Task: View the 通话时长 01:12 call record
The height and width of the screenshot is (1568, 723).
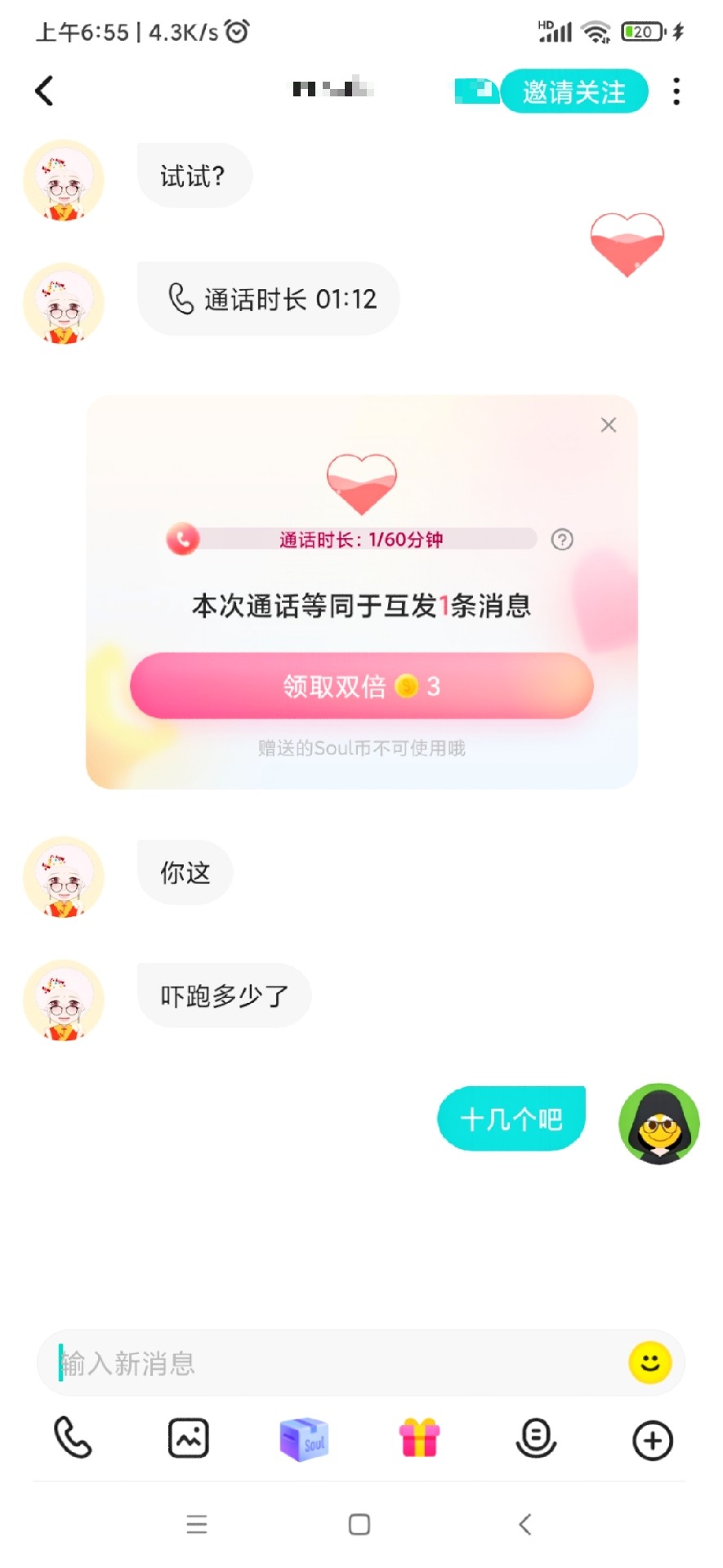Action: click(x=269, y=299)
